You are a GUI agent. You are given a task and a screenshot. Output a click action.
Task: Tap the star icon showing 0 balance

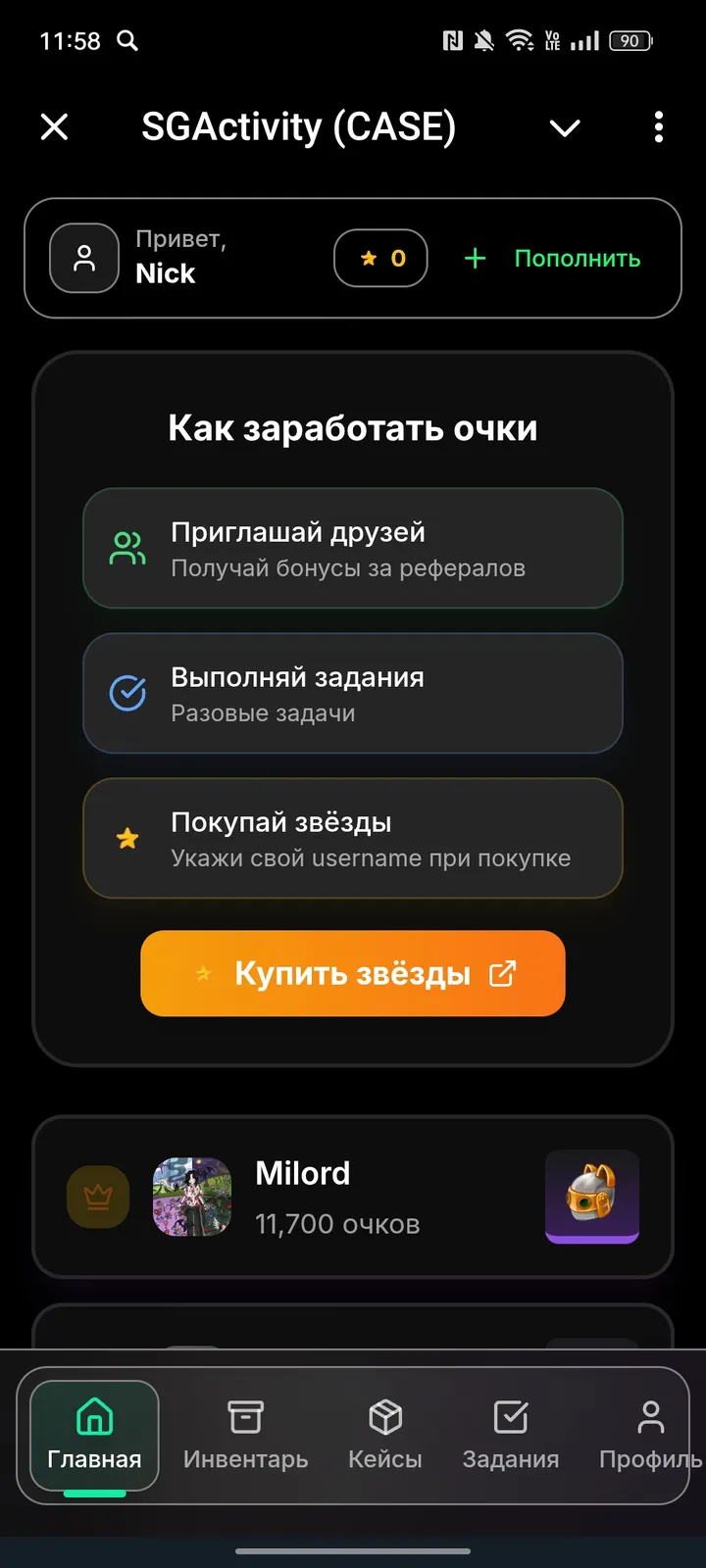pos(380,258)
